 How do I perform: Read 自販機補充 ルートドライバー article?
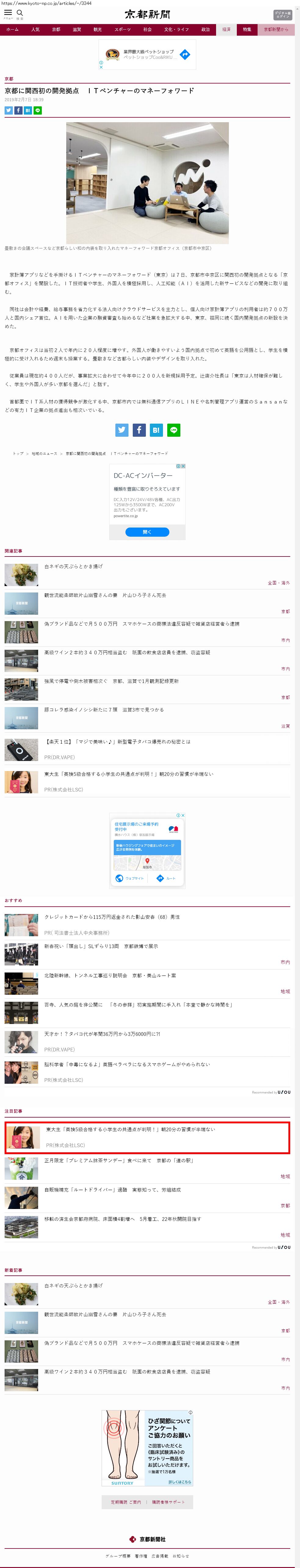point(112,1189)
